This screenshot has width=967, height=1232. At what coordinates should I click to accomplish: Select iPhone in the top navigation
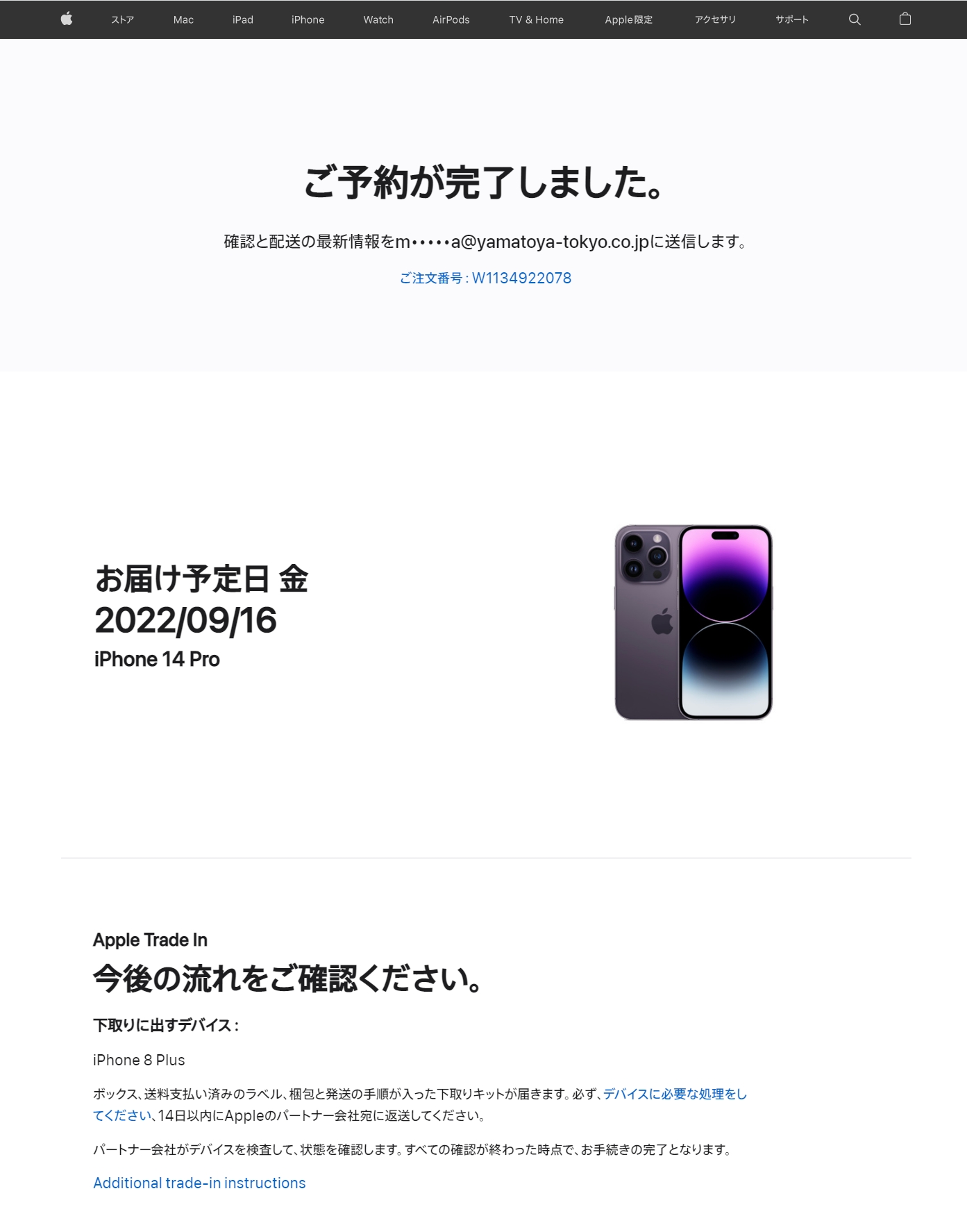308,19
